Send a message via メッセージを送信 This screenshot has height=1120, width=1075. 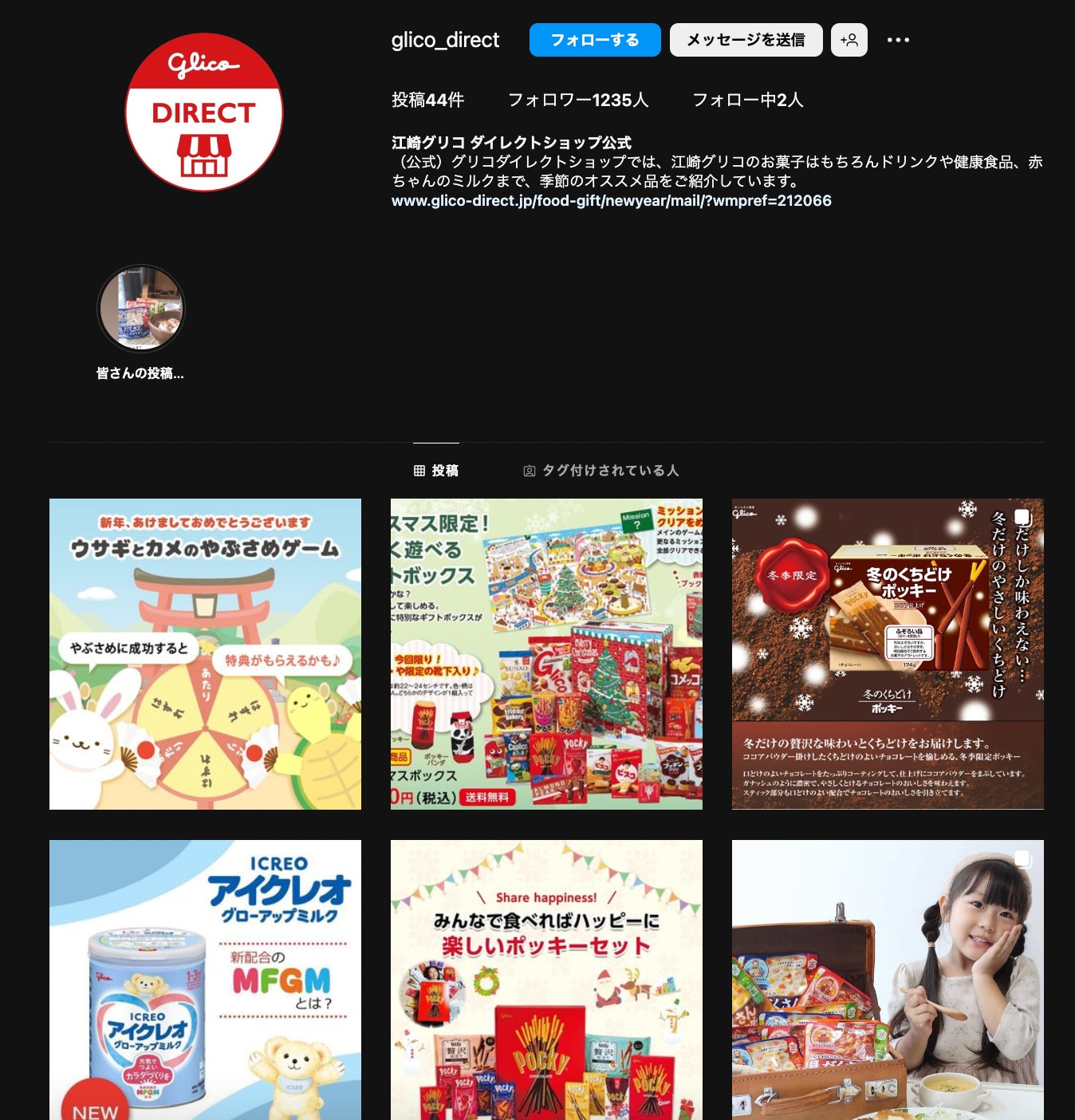tap(746, 40)
